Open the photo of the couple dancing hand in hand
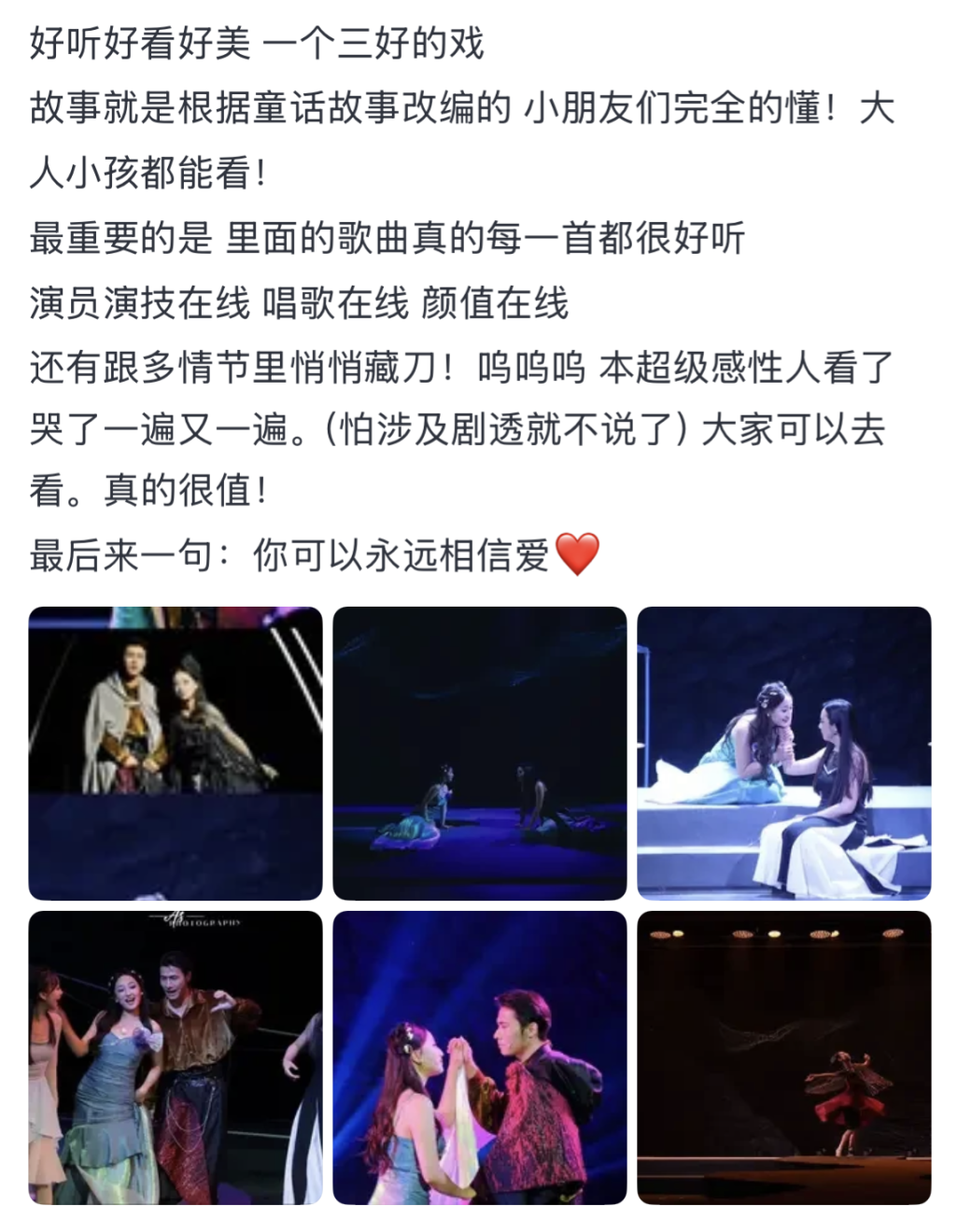 click(479, 1057)
